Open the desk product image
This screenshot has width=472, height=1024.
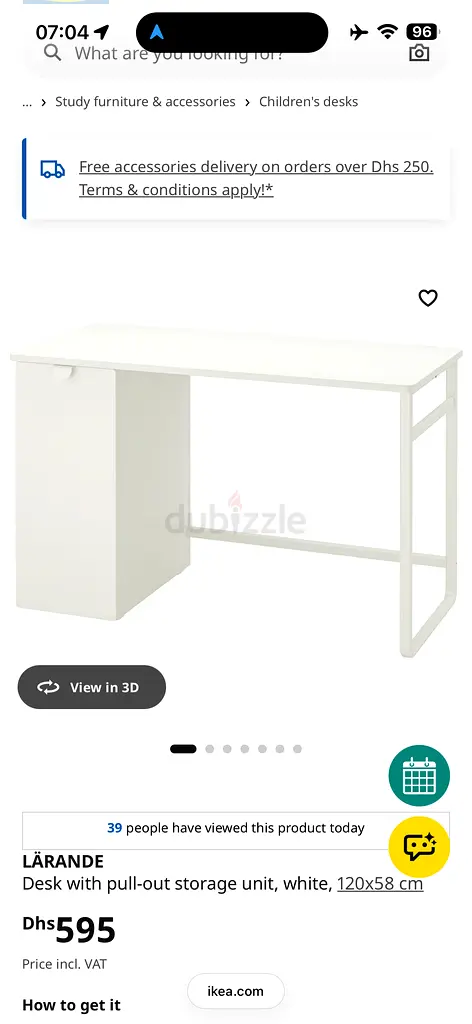click(236, 490)
